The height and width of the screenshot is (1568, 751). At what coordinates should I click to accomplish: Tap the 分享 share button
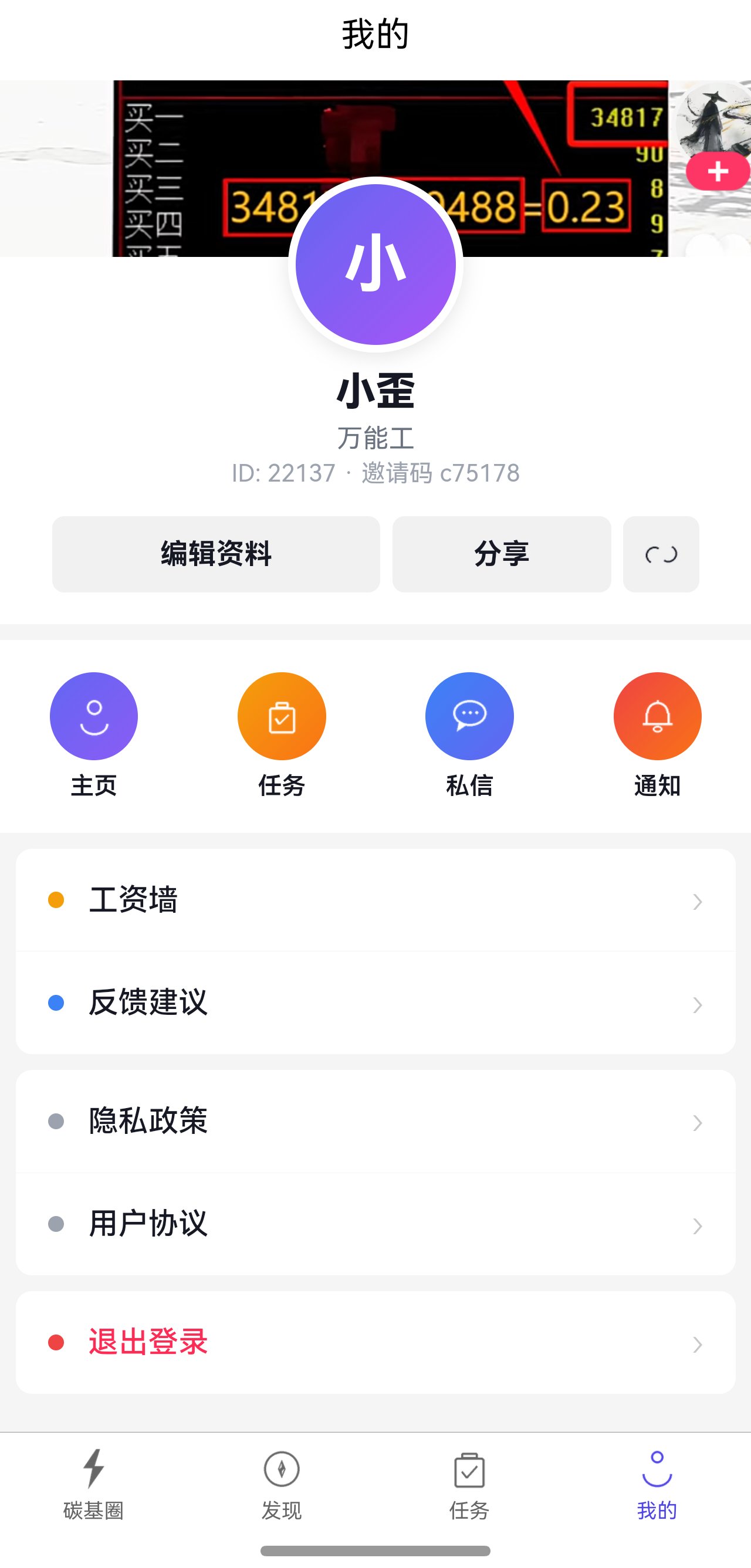pos(502,554)
